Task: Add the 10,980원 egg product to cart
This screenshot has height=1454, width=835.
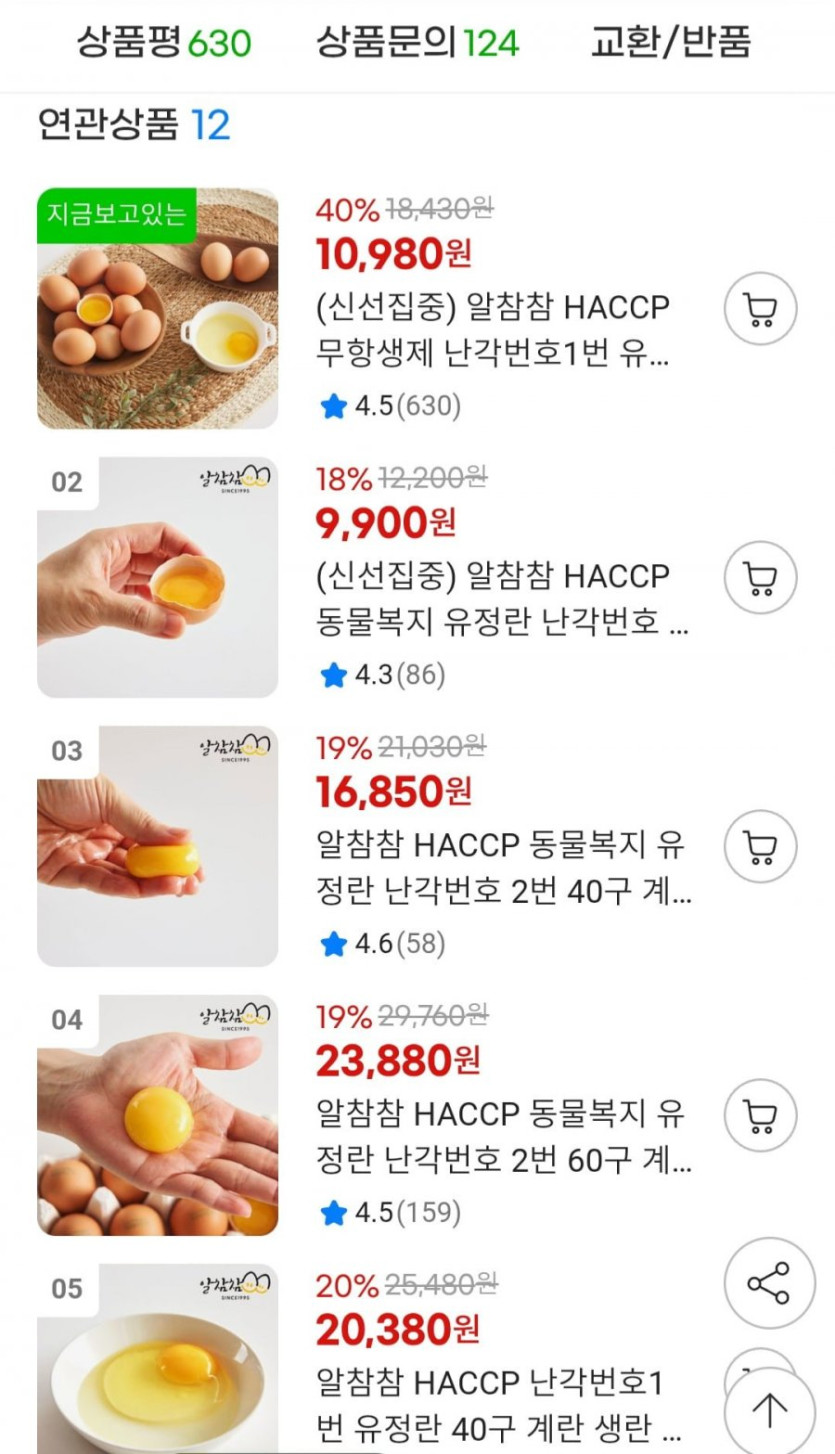Action: click(x=760, y=309)
